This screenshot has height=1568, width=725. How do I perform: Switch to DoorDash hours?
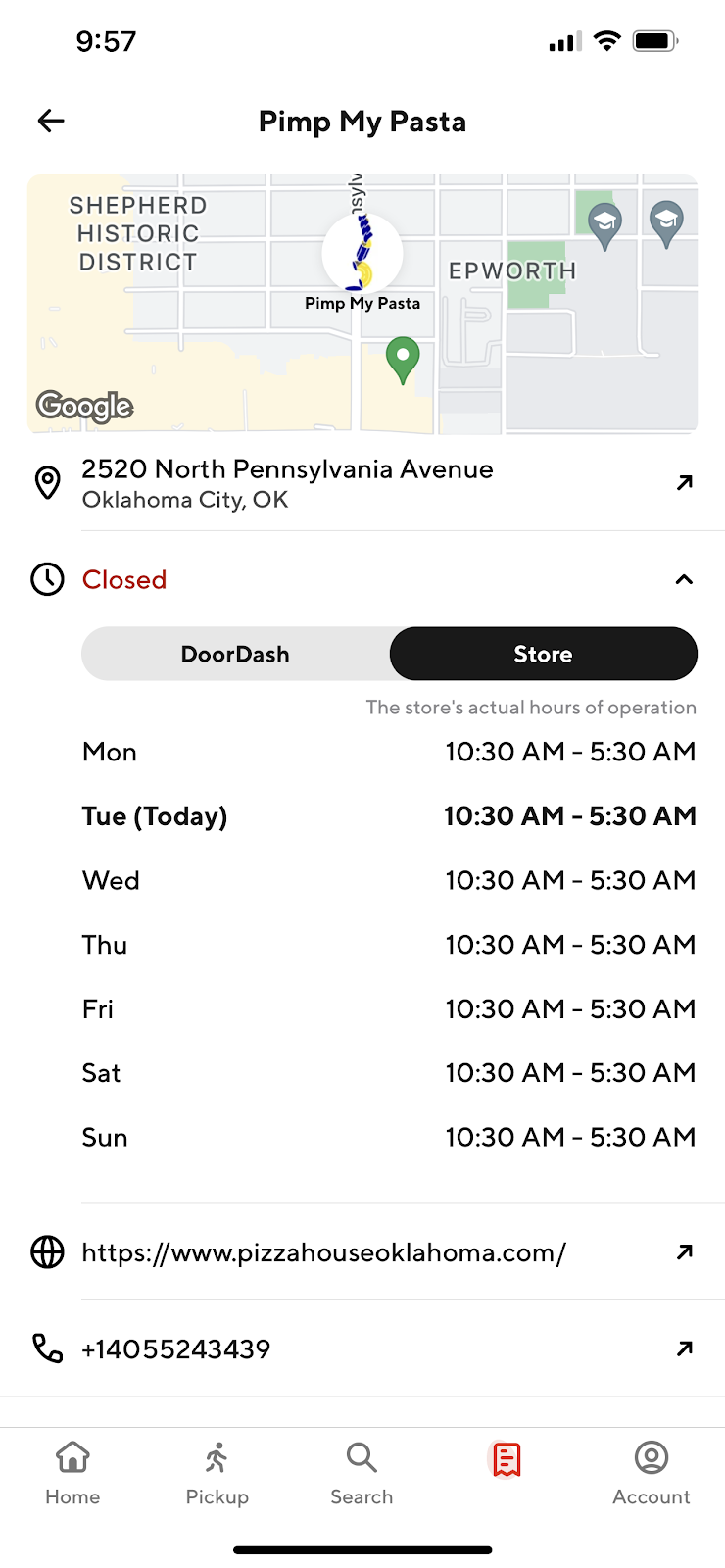[x=235, y=654]
